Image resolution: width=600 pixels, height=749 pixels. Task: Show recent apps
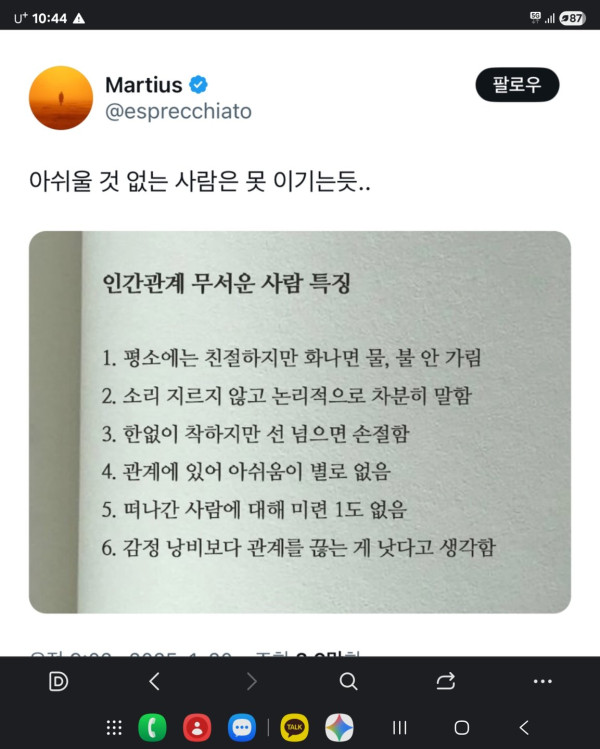click(x=399, y=728)
